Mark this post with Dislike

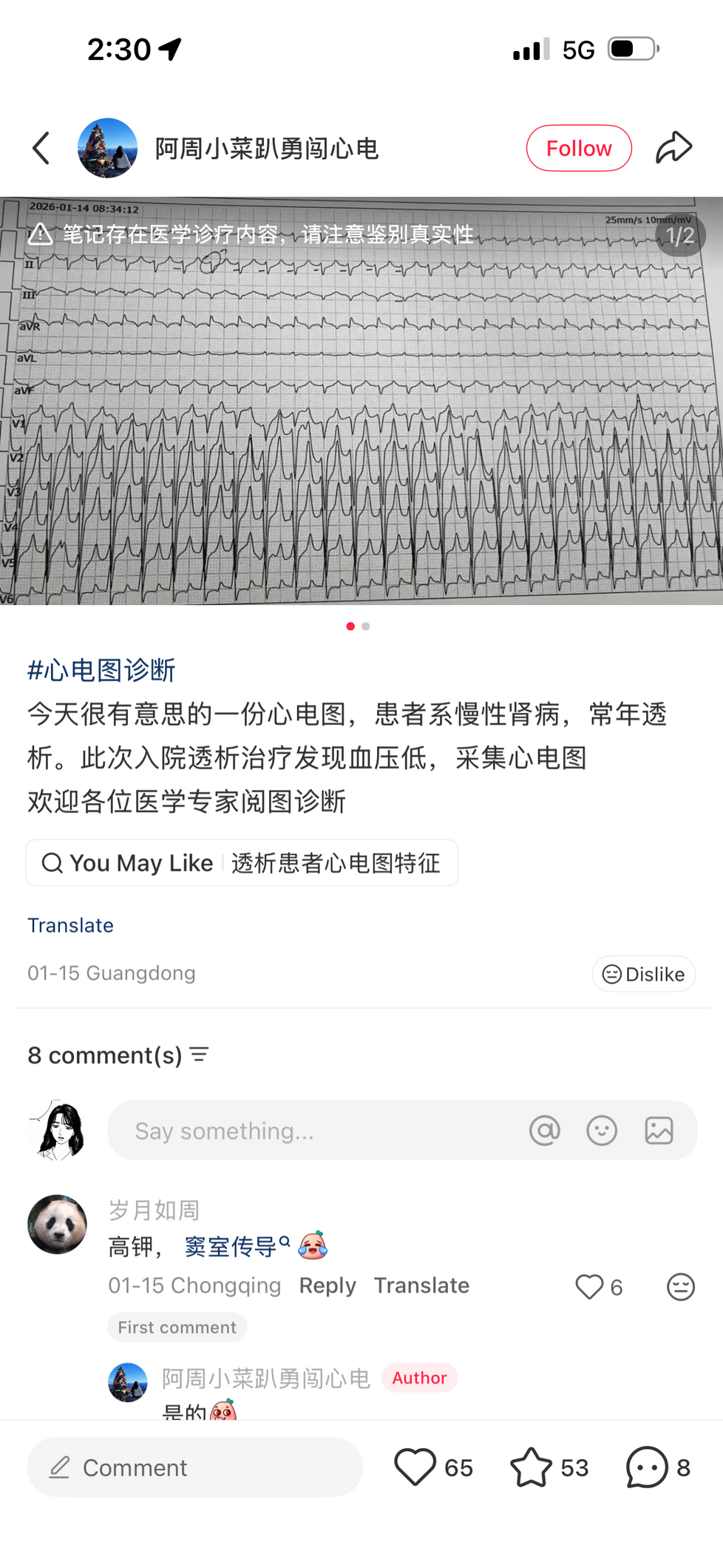(x=643, y=974)
